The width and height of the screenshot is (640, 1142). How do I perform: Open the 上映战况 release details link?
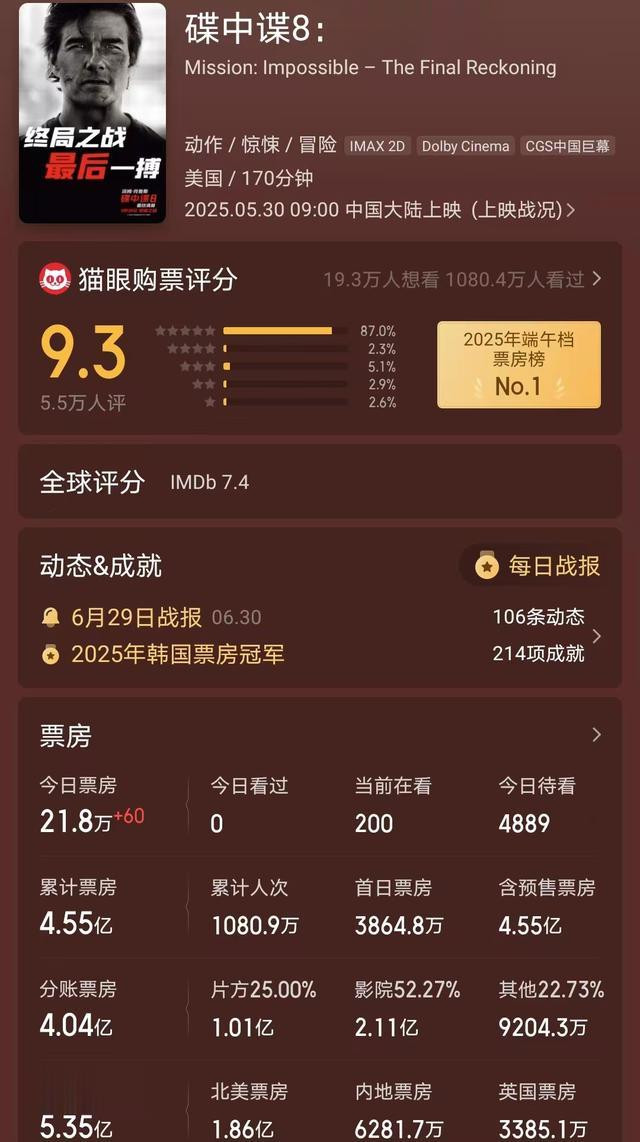click(524, 210)
